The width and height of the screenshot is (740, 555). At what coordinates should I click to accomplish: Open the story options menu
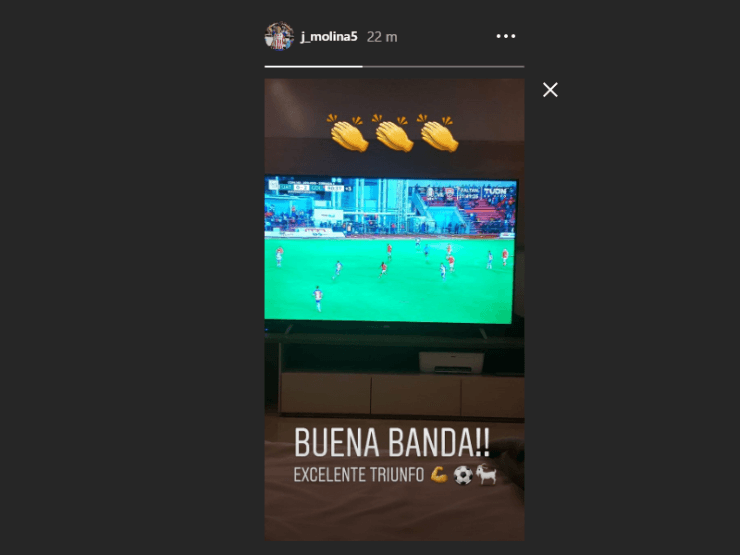[506, 37]
